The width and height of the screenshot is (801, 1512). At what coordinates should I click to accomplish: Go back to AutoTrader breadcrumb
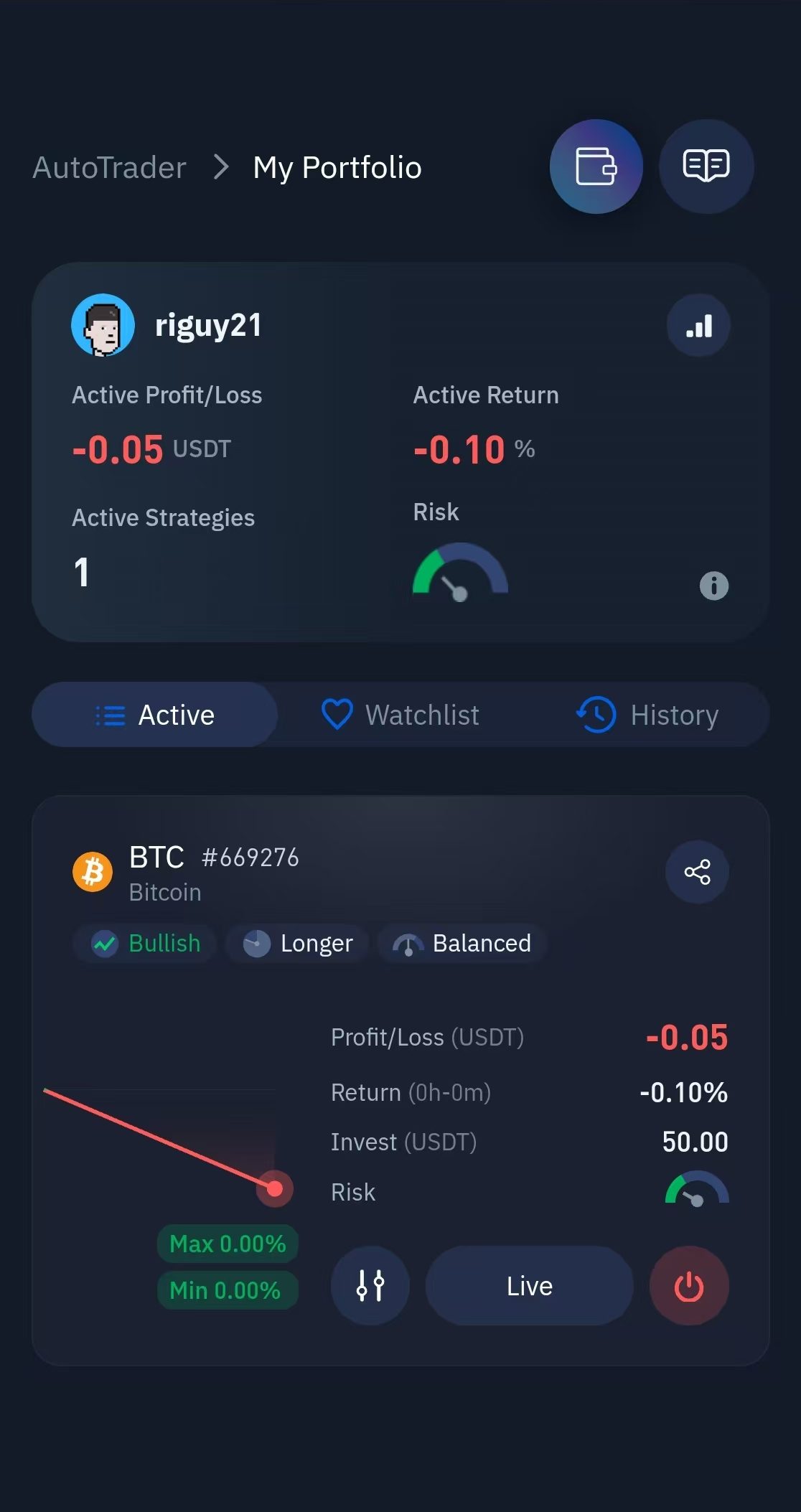click(110, 168)
